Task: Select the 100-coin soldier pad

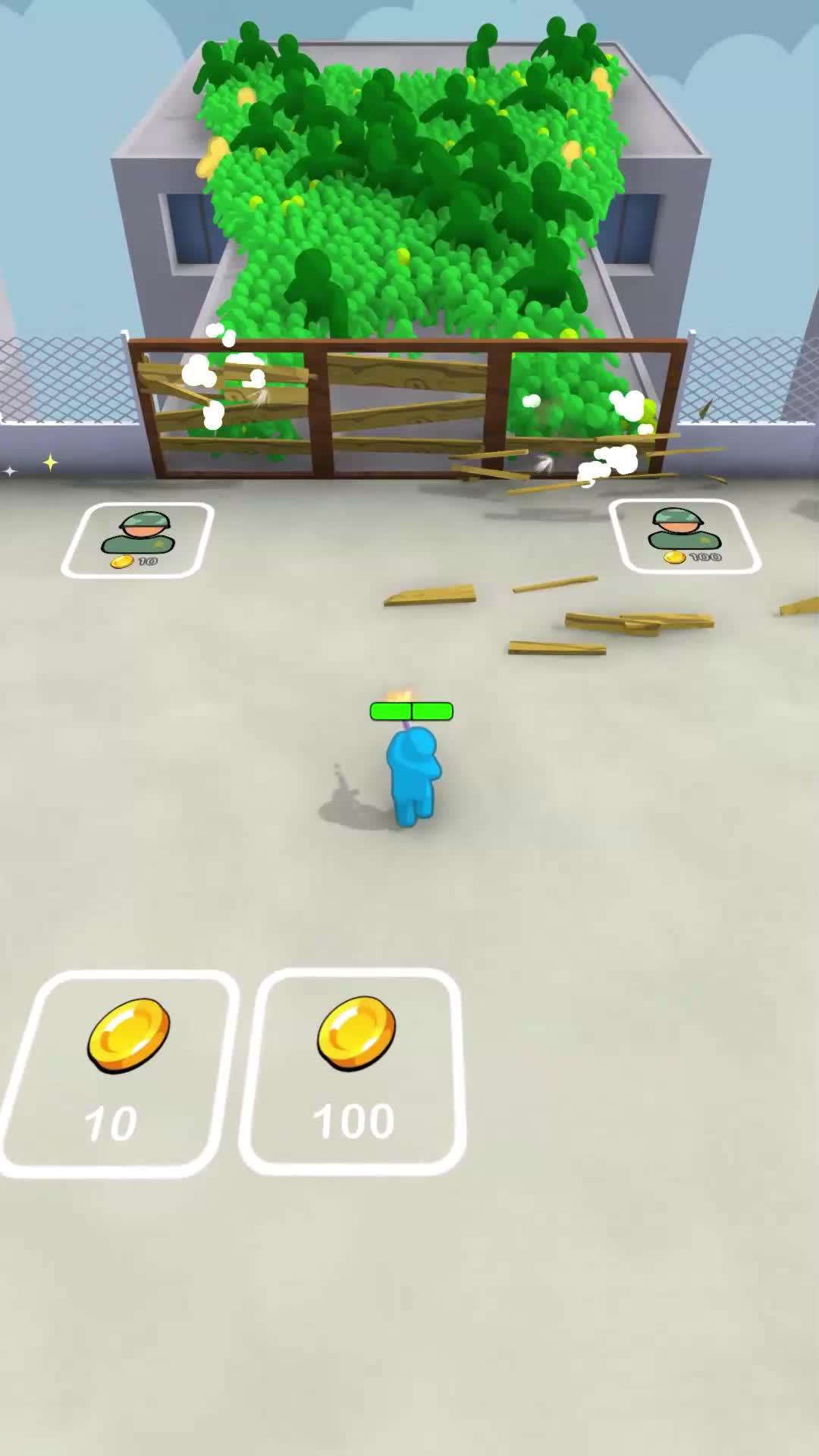Action: point(685,537)
